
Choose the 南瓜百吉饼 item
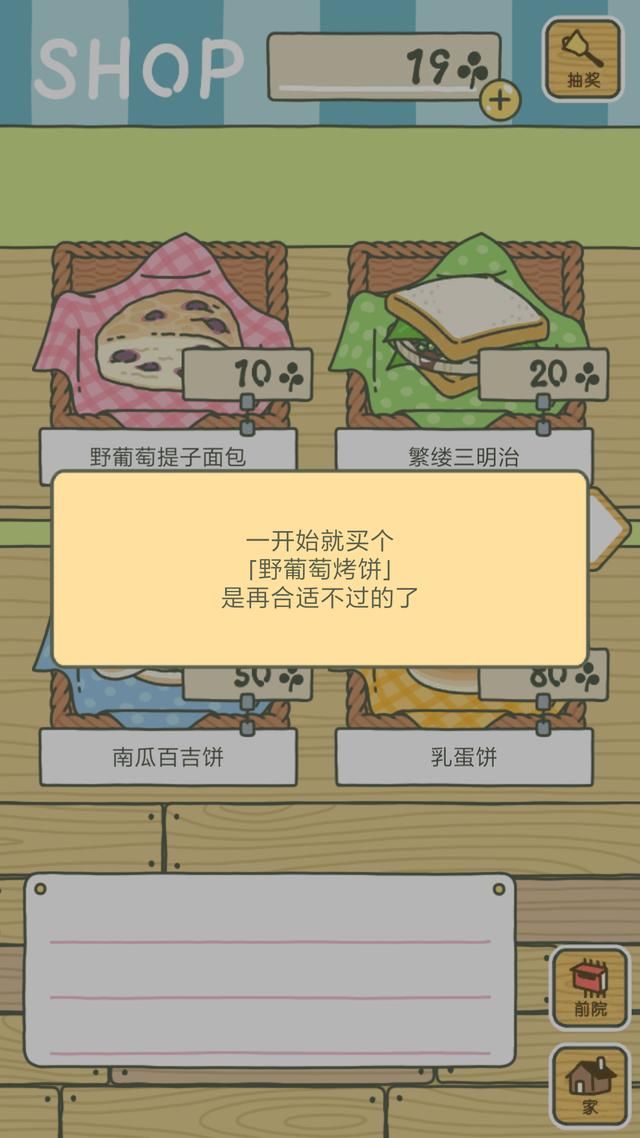coord(168,757)
